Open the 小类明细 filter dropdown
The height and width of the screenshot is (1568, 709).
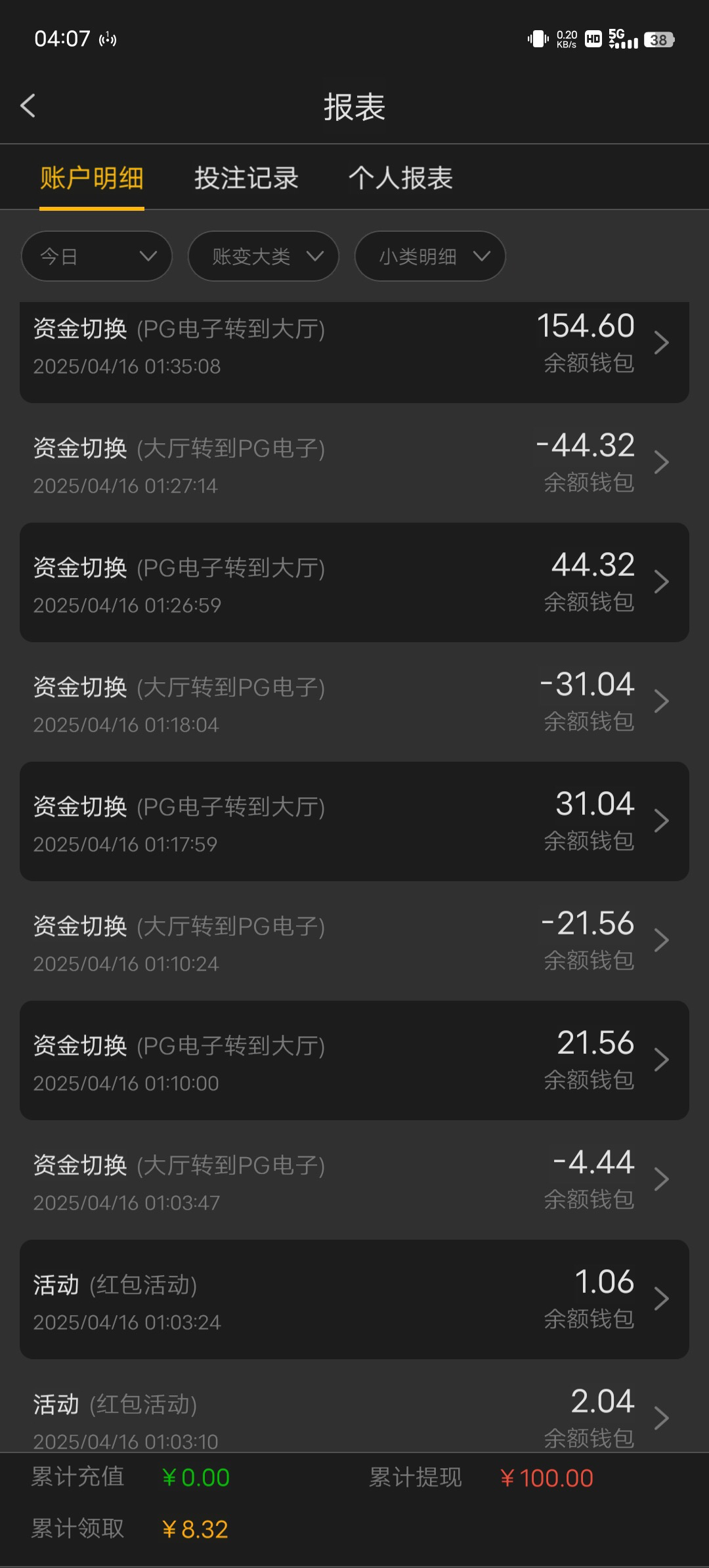[430, 256]
